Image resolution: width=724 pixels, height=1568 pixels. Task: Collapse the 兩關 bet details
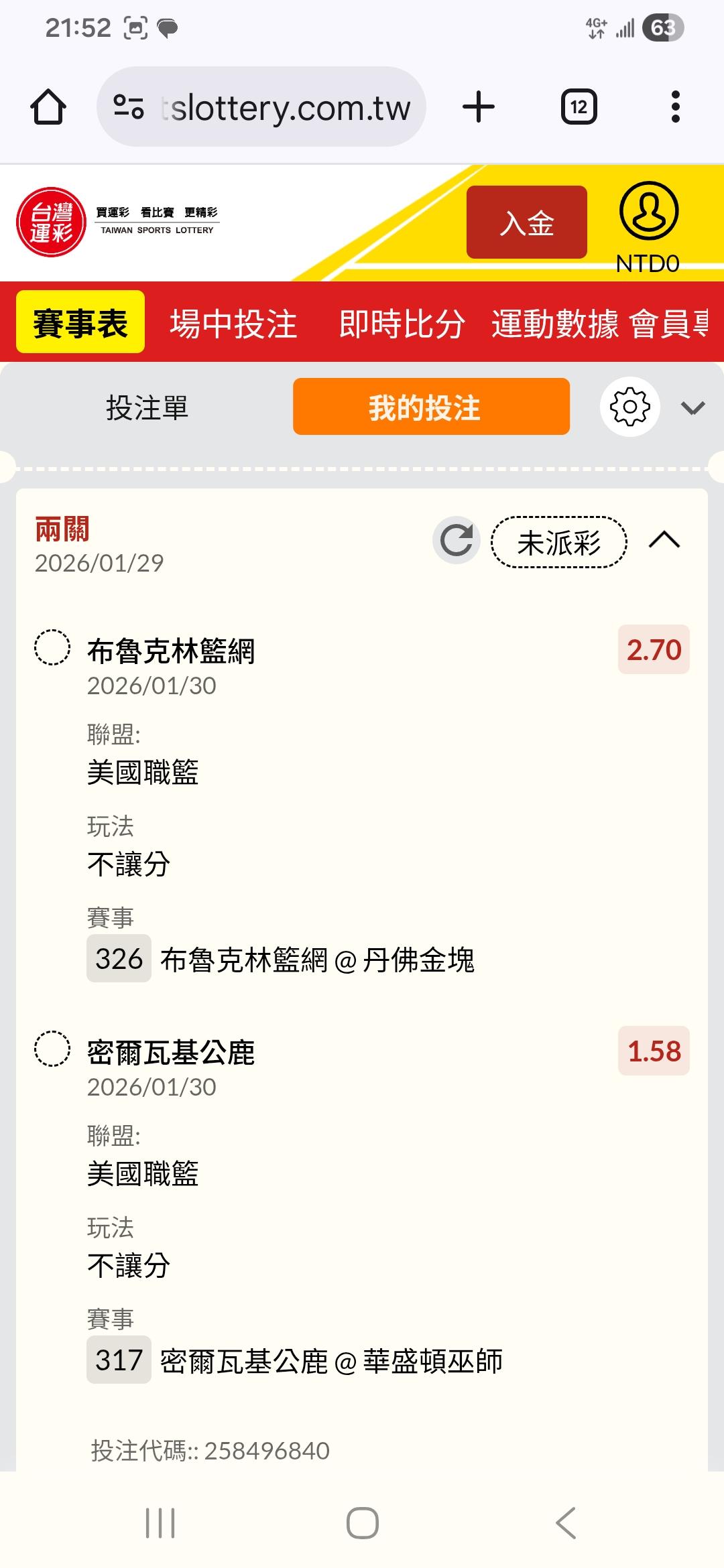(664, 540)
